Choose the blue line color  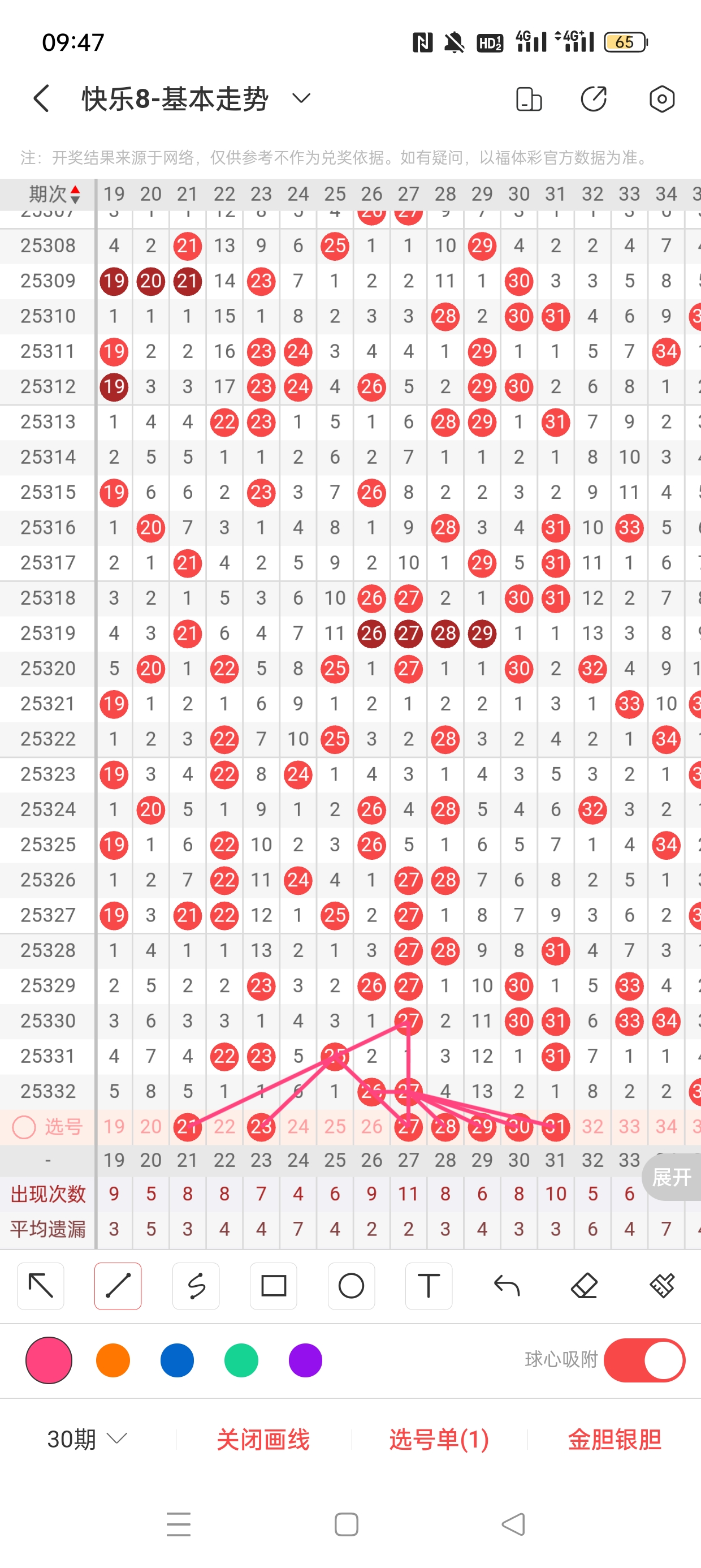coord(177,1360)
